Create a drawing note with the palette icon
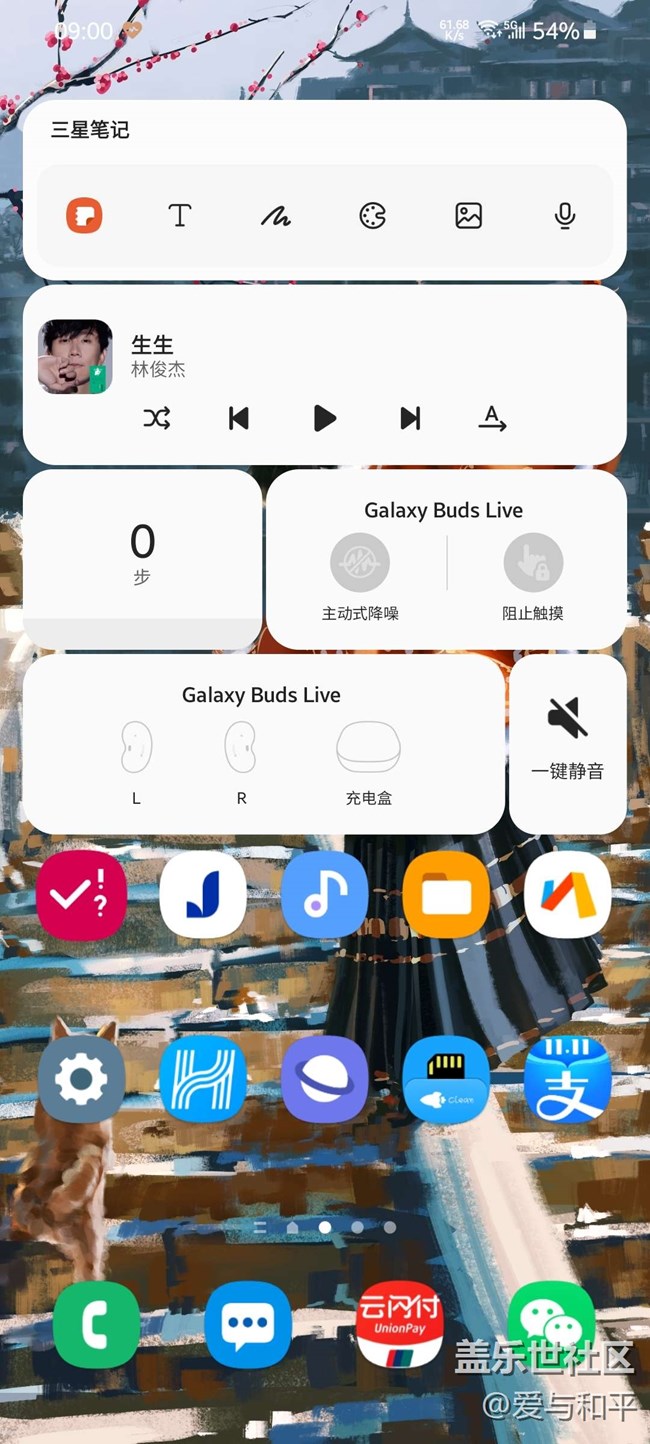Screen dimensions: 650x1444 (x=373, y=215)
